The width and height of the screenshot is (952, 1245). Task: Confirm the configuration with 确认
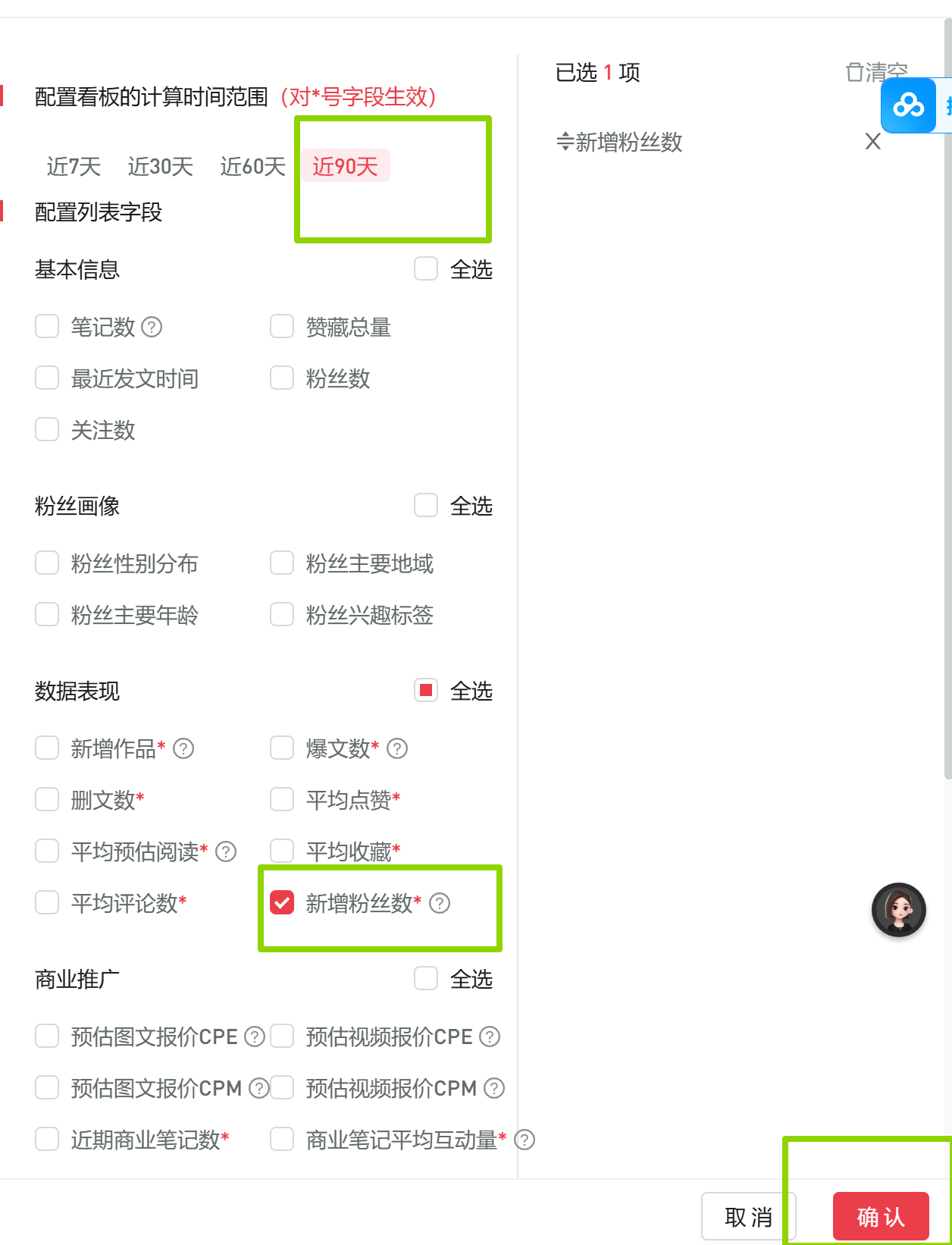coord(880,1216)
